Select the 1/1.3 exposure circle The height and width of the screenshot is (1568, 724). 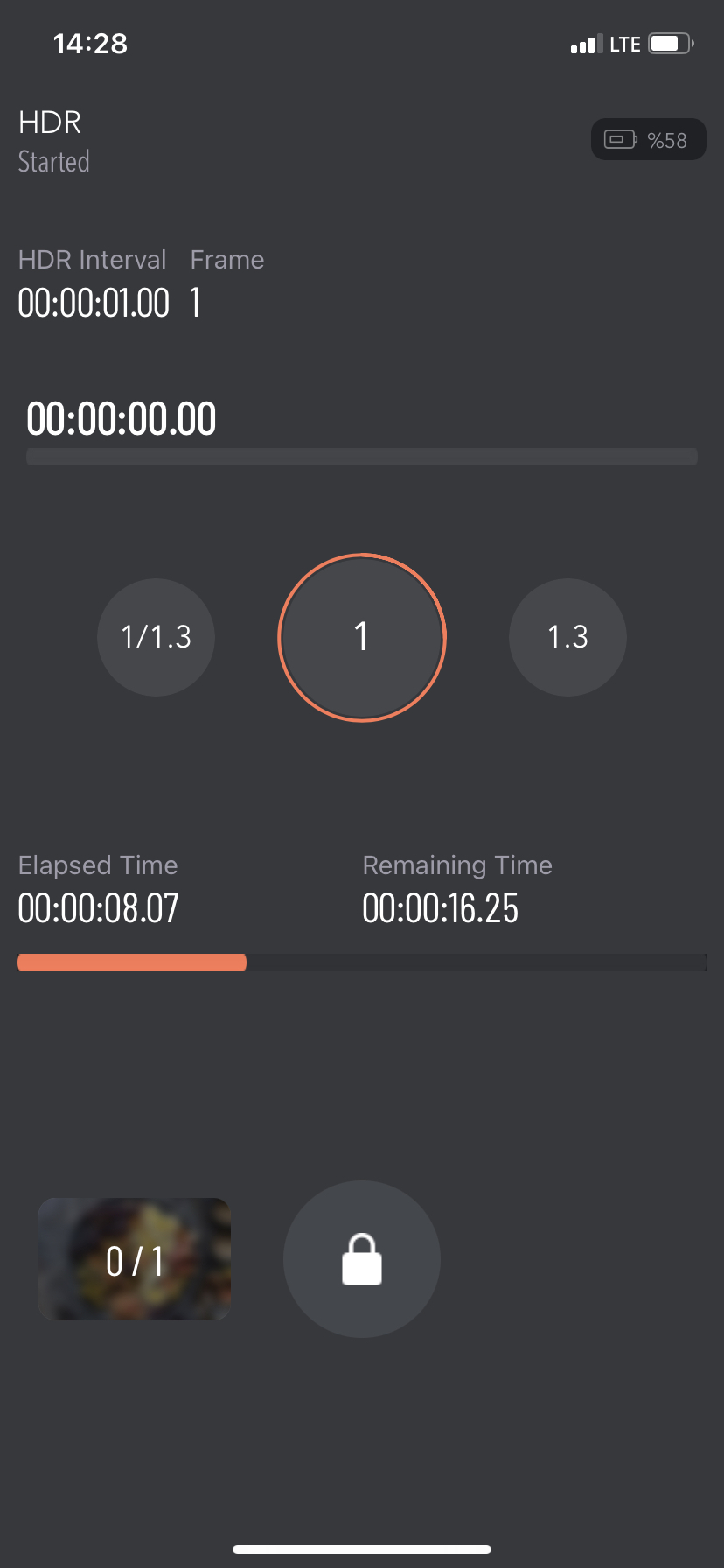tap(156, 637)
